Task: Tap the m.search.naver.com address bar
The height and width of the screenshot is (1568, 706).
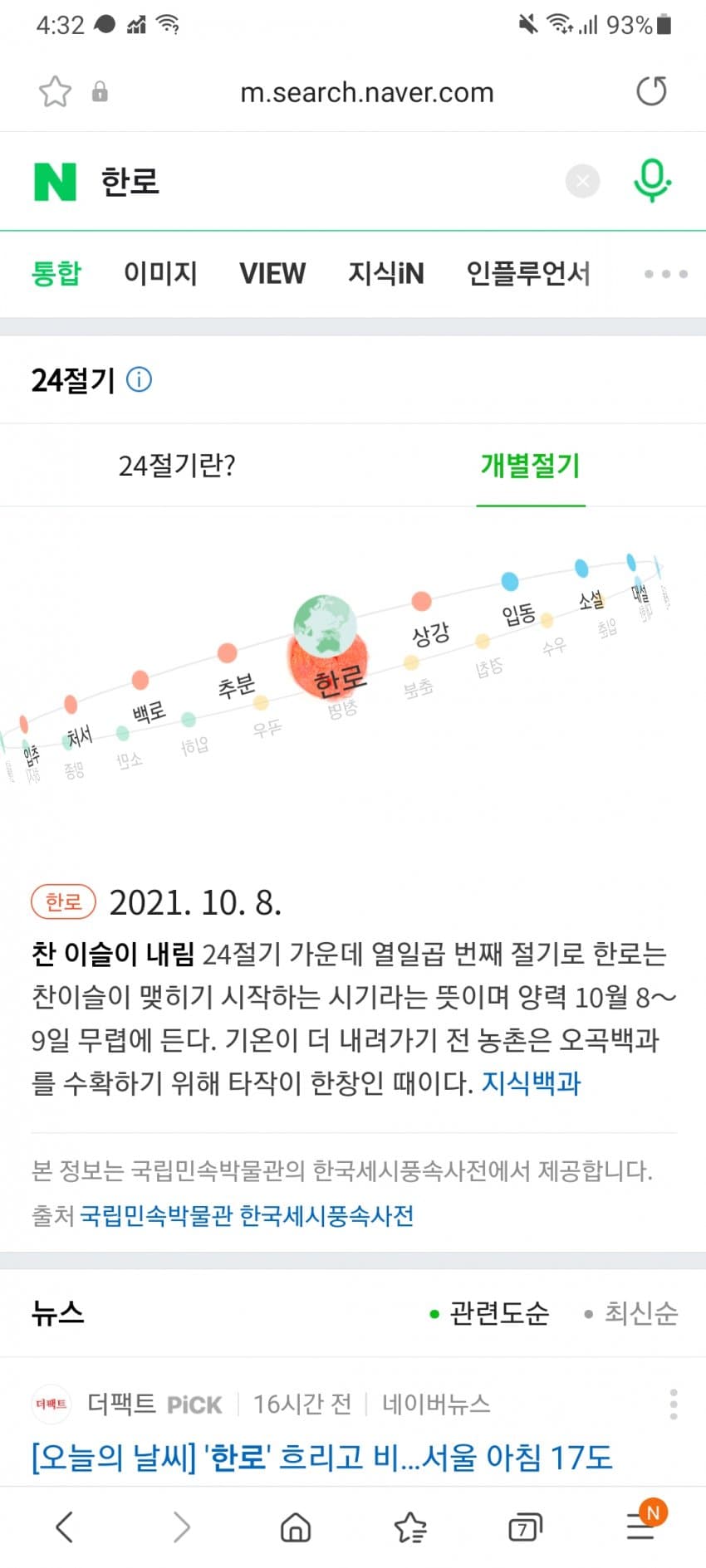Action: [x=366, y=92]
